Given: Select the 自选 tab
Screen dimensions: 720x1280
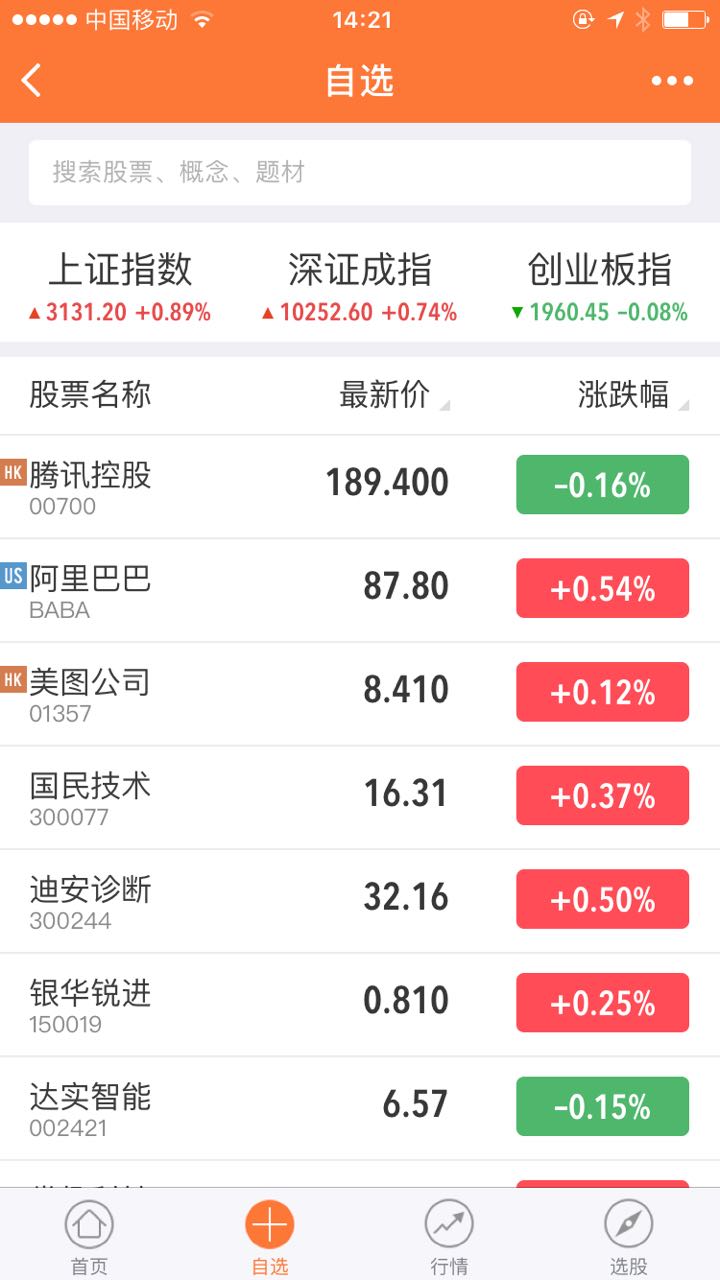Looking at the screenshot, I should click(x=269, y=1236).
